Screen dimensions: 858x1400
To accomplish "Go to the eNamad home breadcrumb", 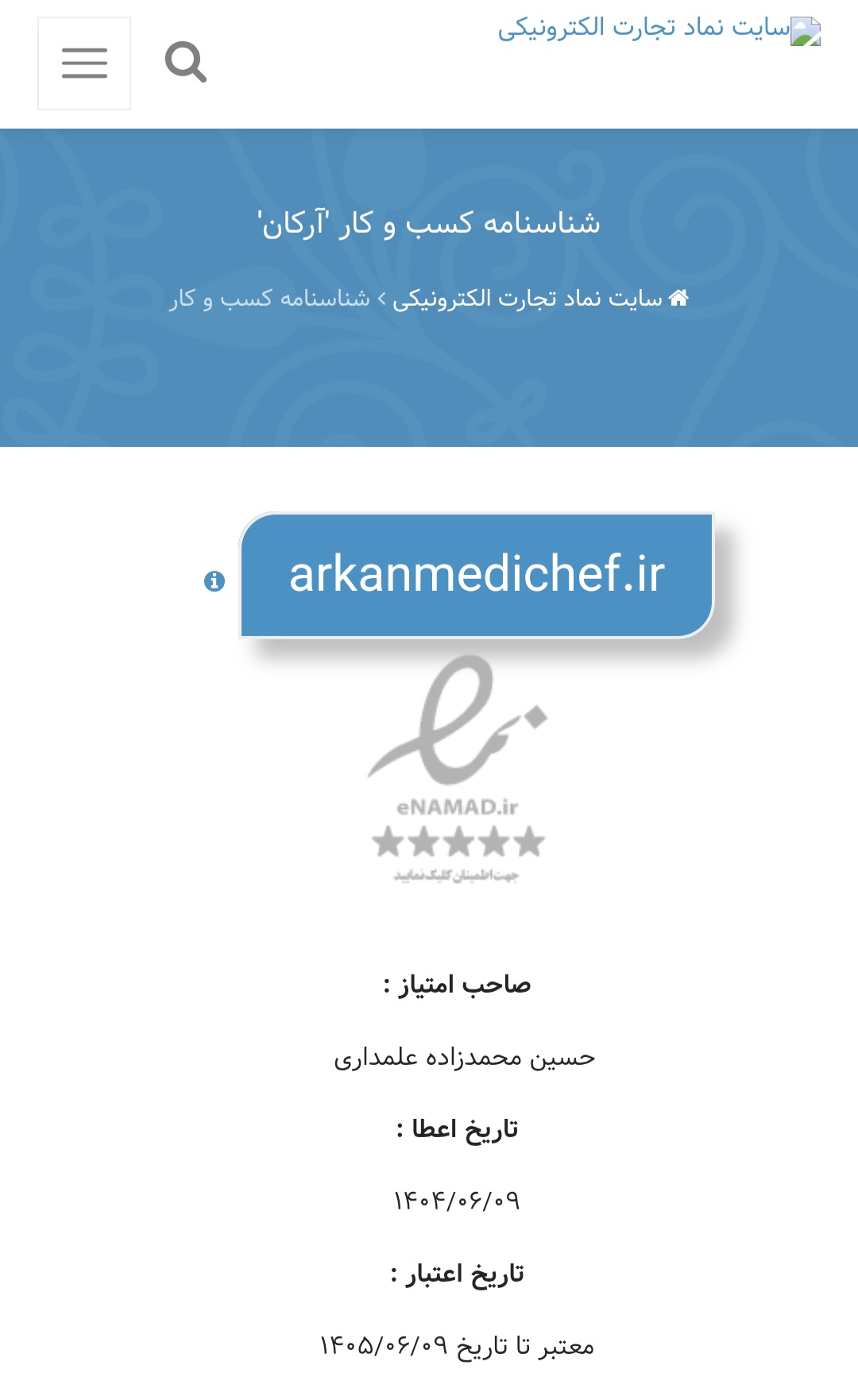I will 540,299.
